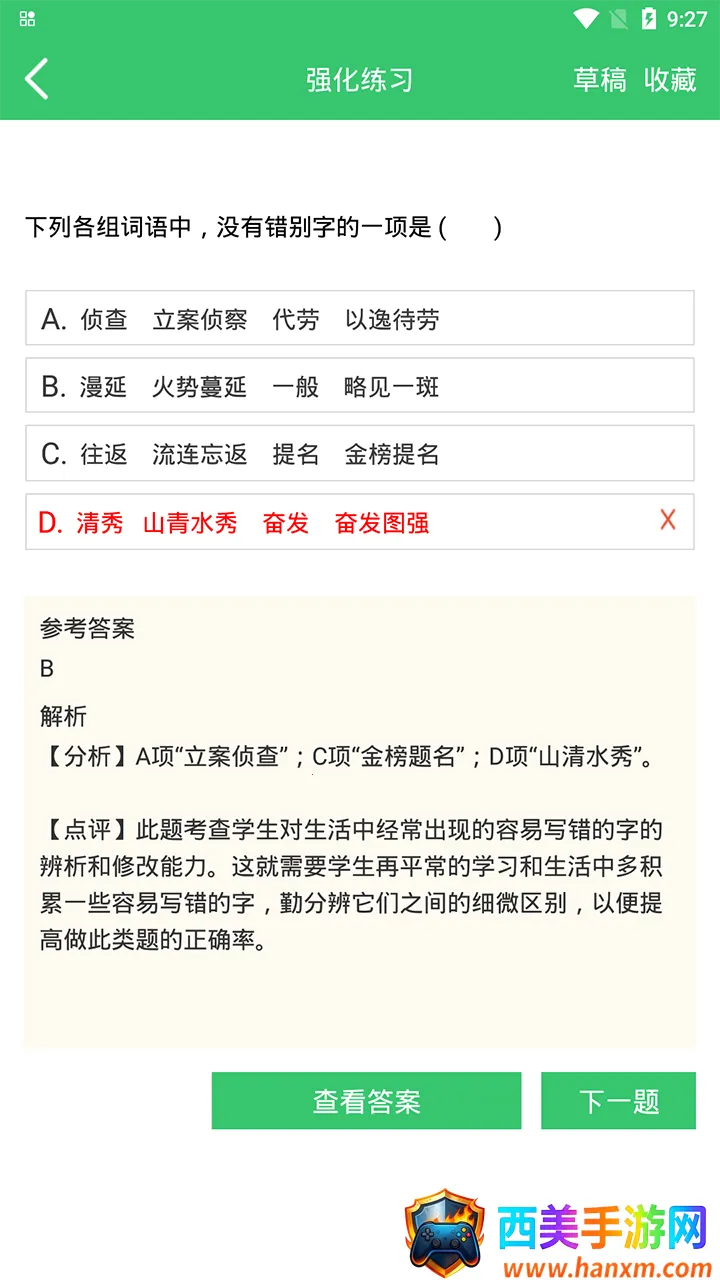Go back using the top-left arrow
Viewport: 720px width, 1280px height.
[37, 79]
